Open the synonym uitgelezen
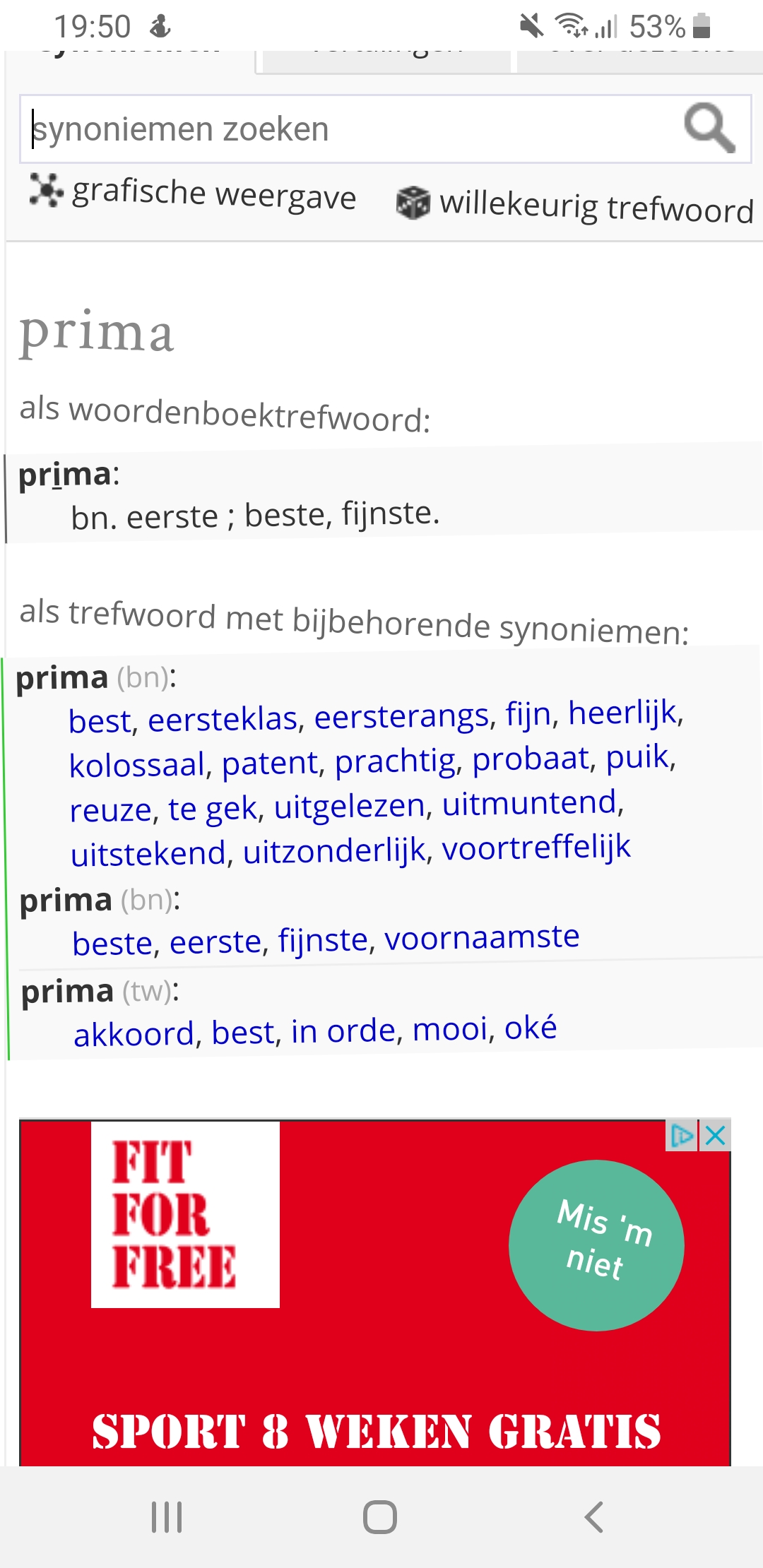Image resolution: width=763 pixels, height=1568 pixels. point(350,807)
